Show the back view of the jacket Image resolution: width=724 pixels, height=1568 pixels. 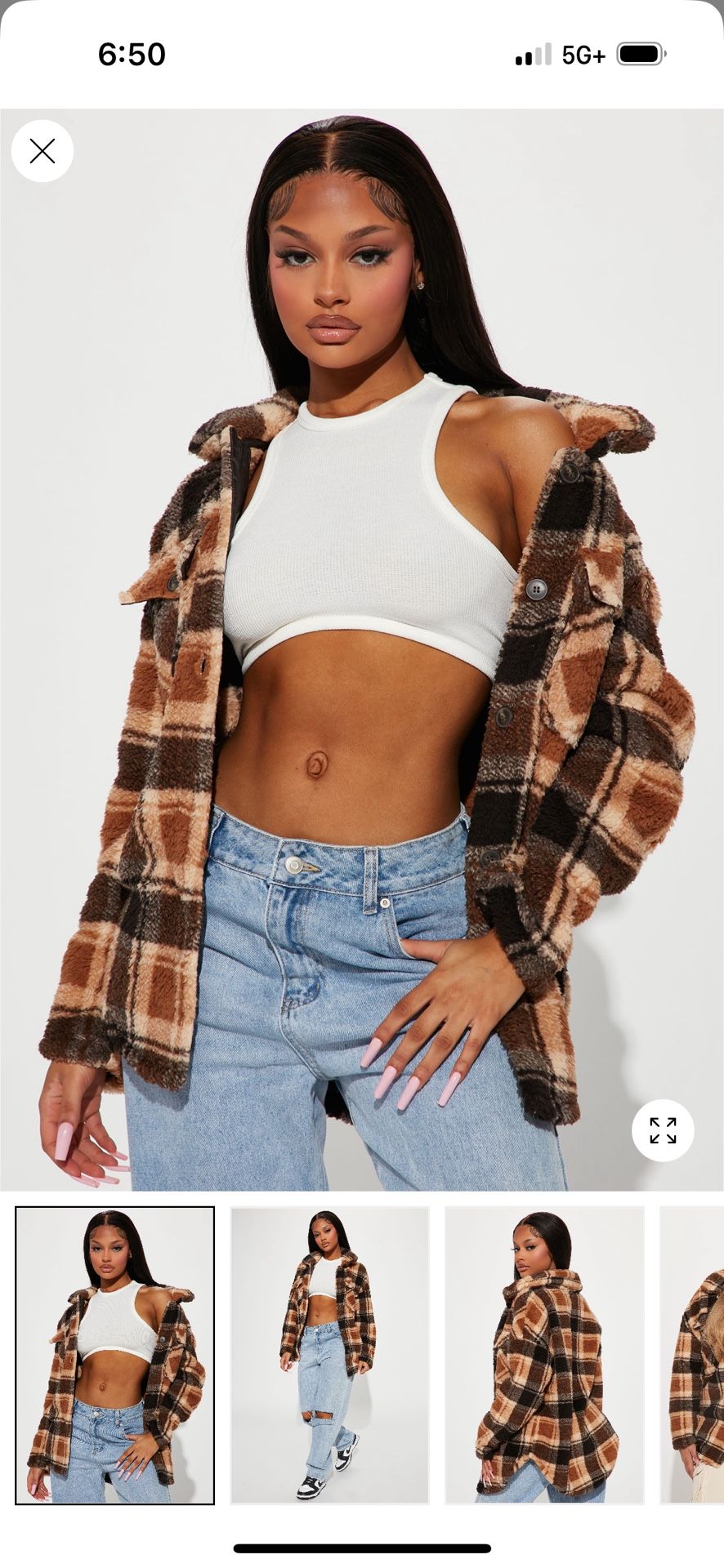(x=544, y=1356)
